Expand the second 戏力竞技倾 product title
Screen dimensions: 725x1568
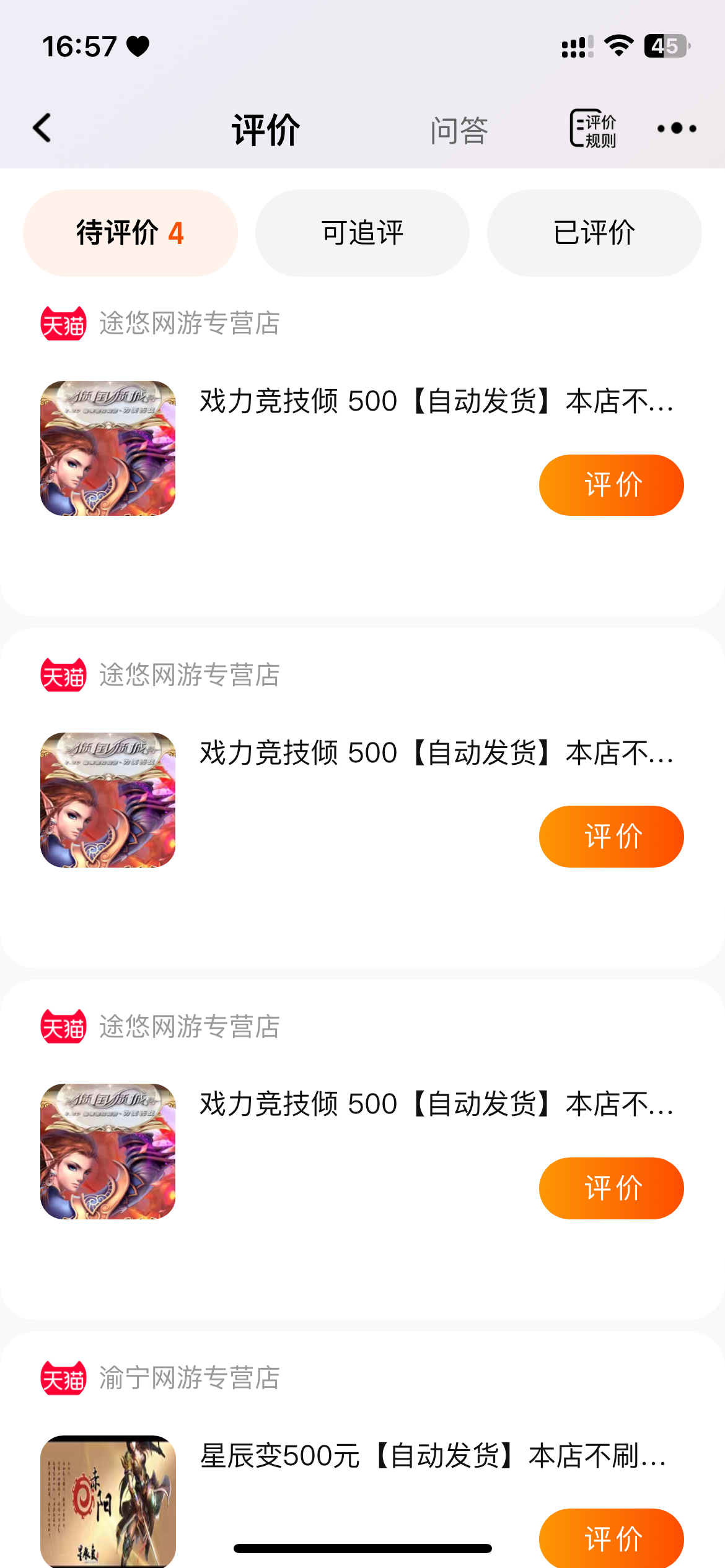point(436,754)
